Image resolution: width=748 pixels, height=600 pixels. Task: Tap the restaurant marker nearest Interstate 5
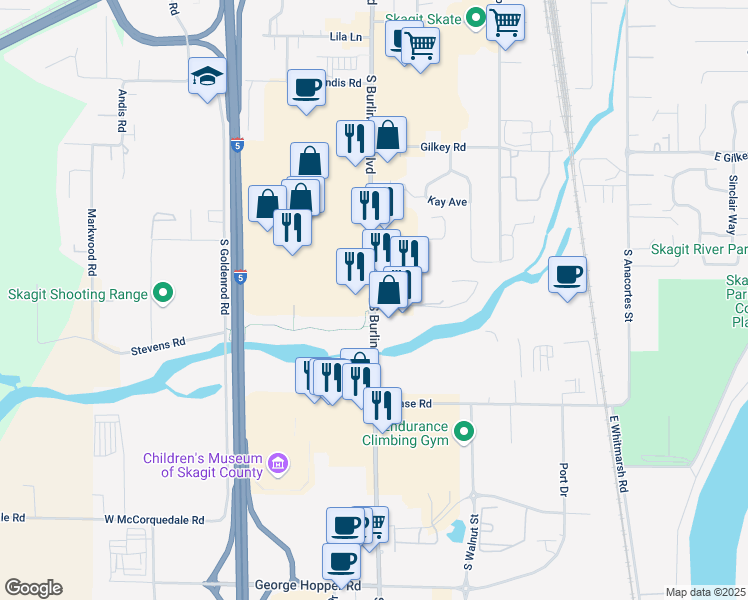pyautogui.click(x=292, y=231)
